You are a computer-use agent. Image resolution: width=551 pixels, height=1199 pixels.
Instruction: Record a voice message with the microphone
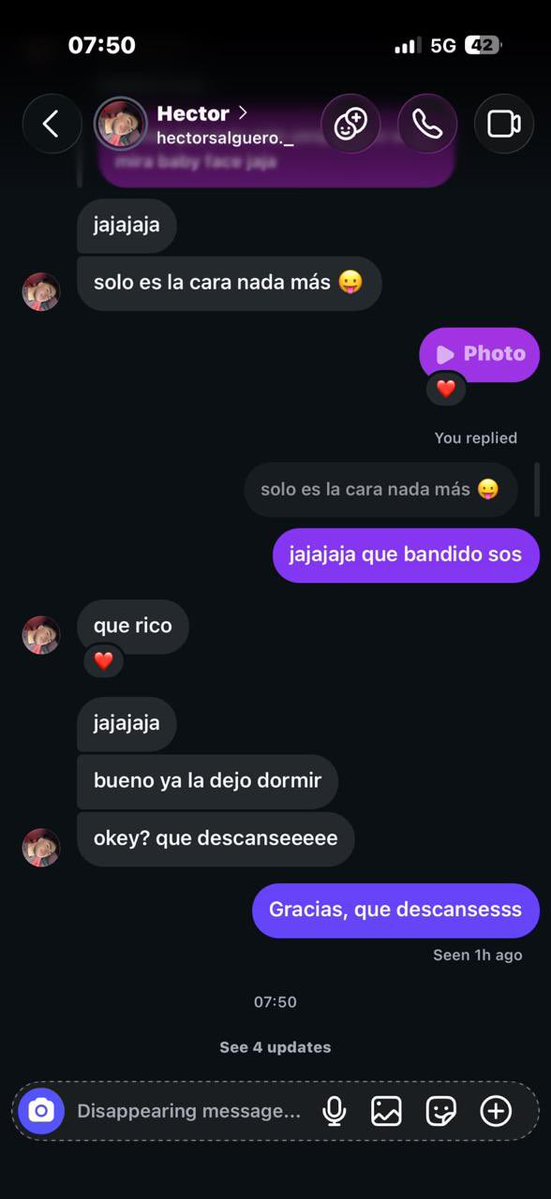334,1111
